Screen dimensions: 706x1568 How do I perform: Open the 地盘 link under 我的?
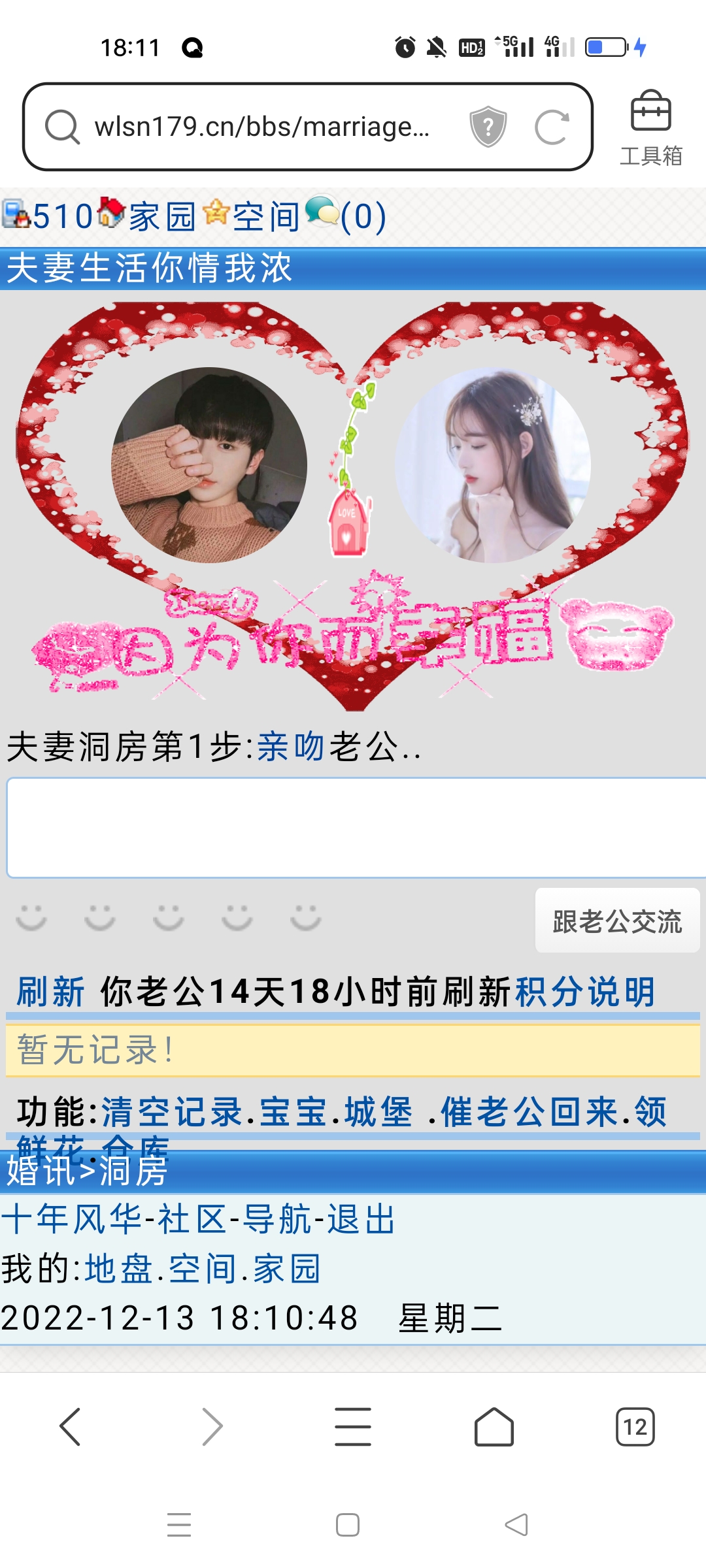click(x=119, y=1269)
